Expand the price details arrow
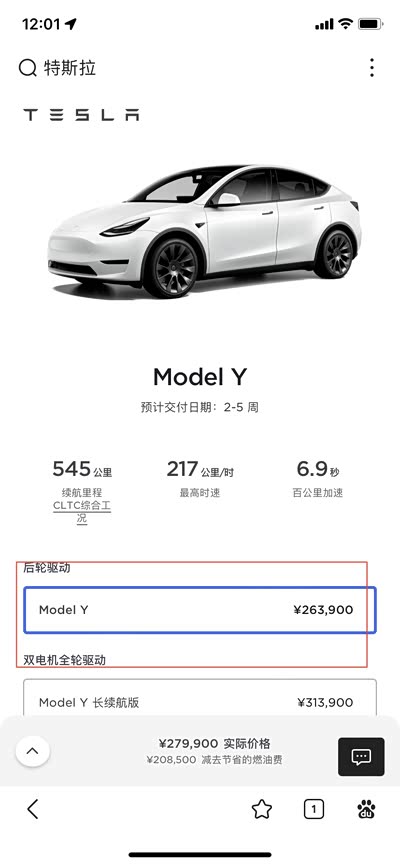Screen dimensions: 400x865 [x=33, y=751]
